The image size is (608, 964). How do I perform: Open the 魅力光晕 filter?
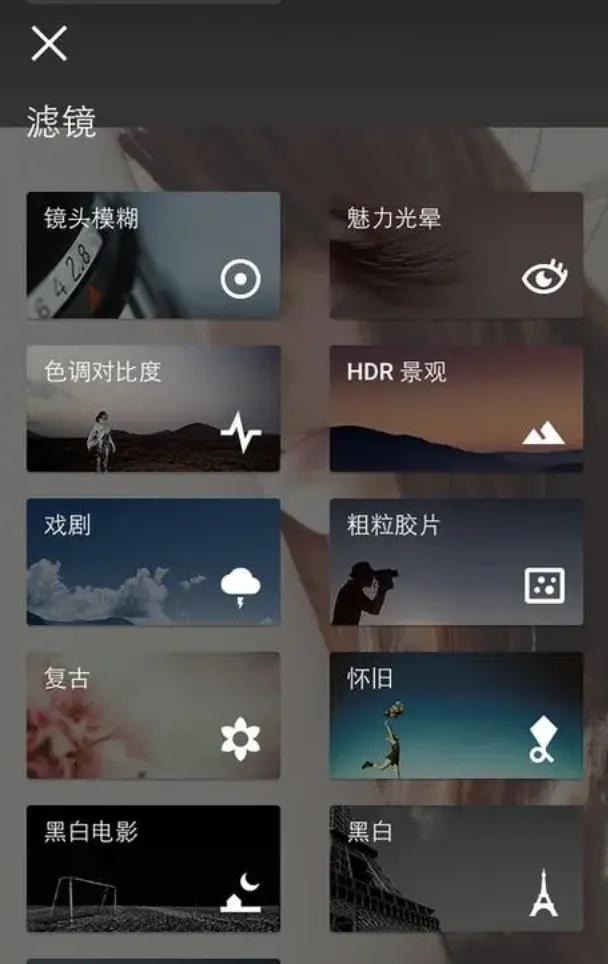pyautogui.click(x=456, y=255)
